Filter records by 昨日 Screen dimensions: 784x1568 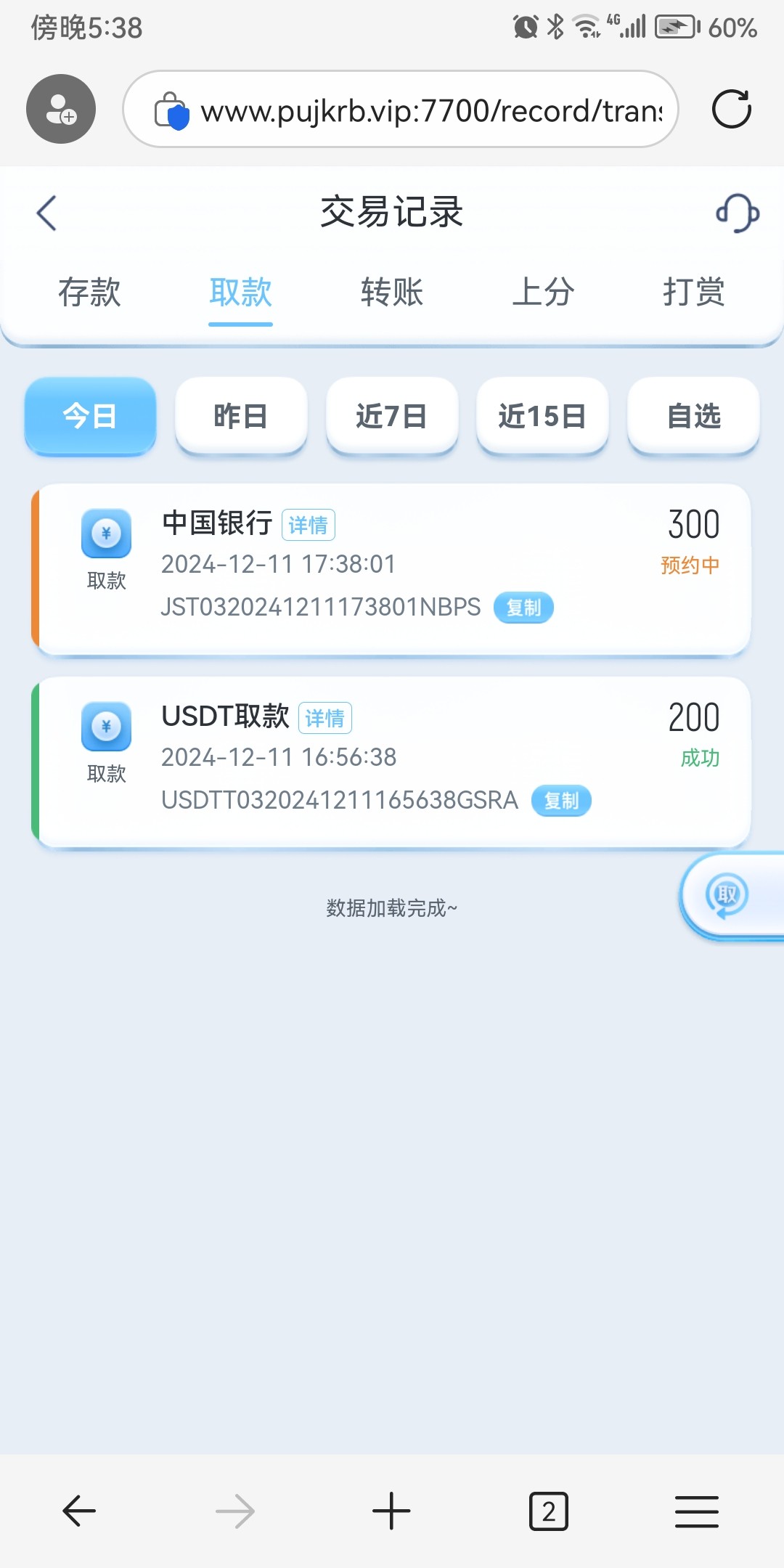(x=241, y=416)
